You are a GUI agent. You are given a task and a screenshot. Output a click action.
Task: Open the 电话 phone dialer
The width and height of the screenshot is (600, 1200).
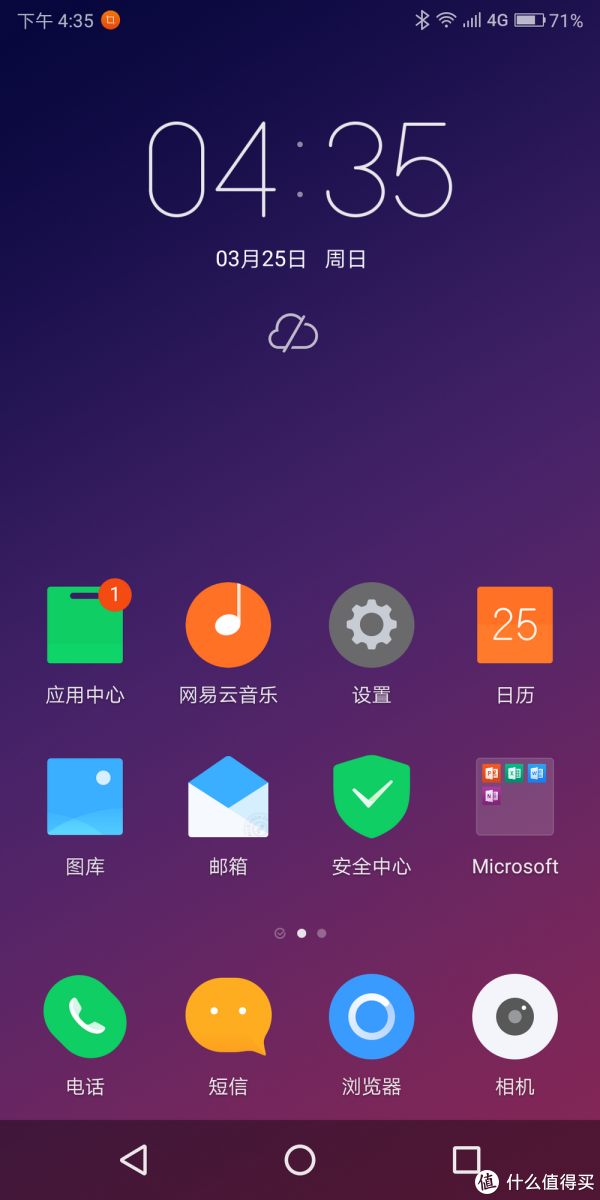click(x=85, y=1017)
